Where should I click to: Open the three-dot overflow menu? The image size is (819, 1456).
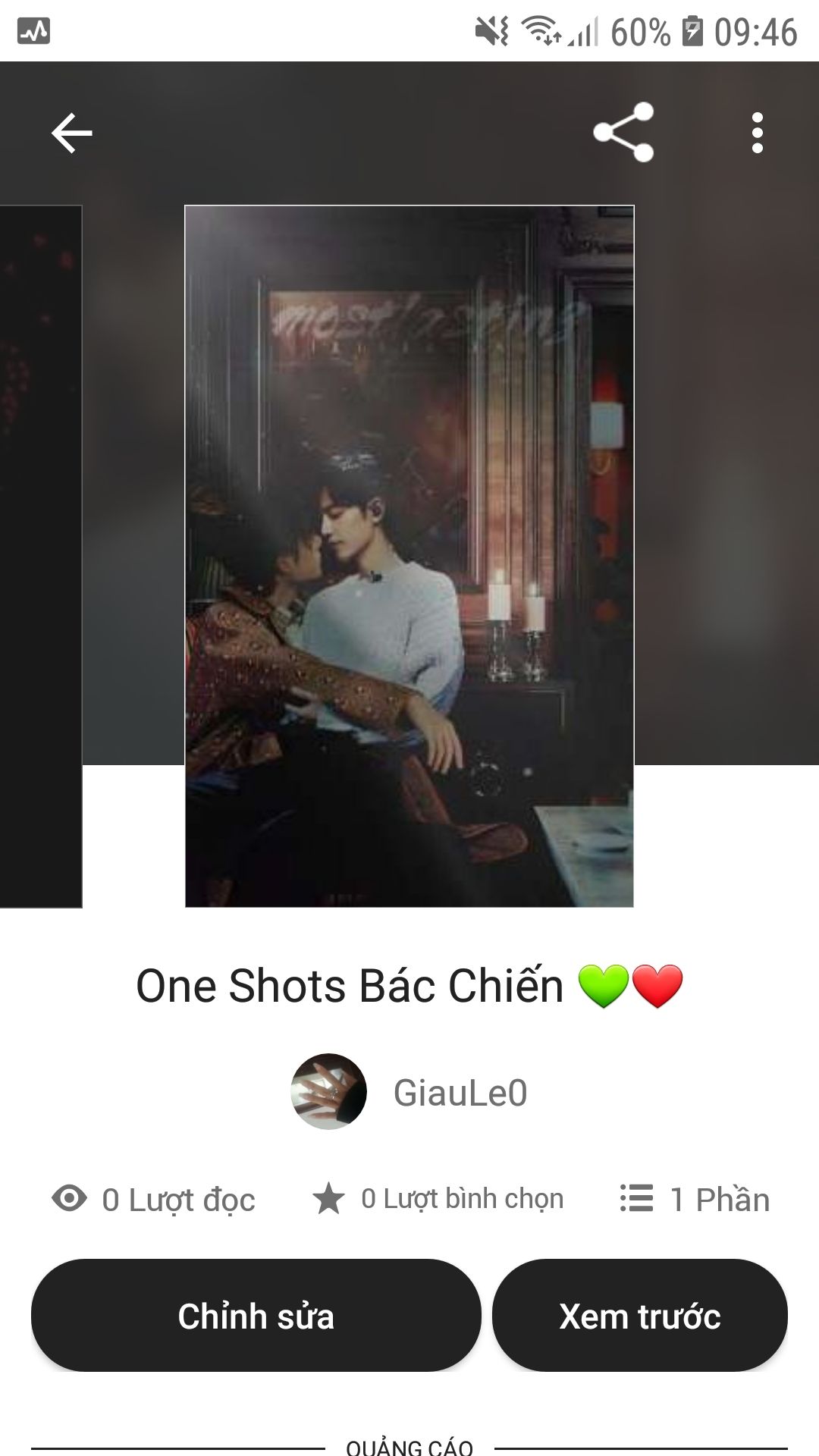click(757, 133)
